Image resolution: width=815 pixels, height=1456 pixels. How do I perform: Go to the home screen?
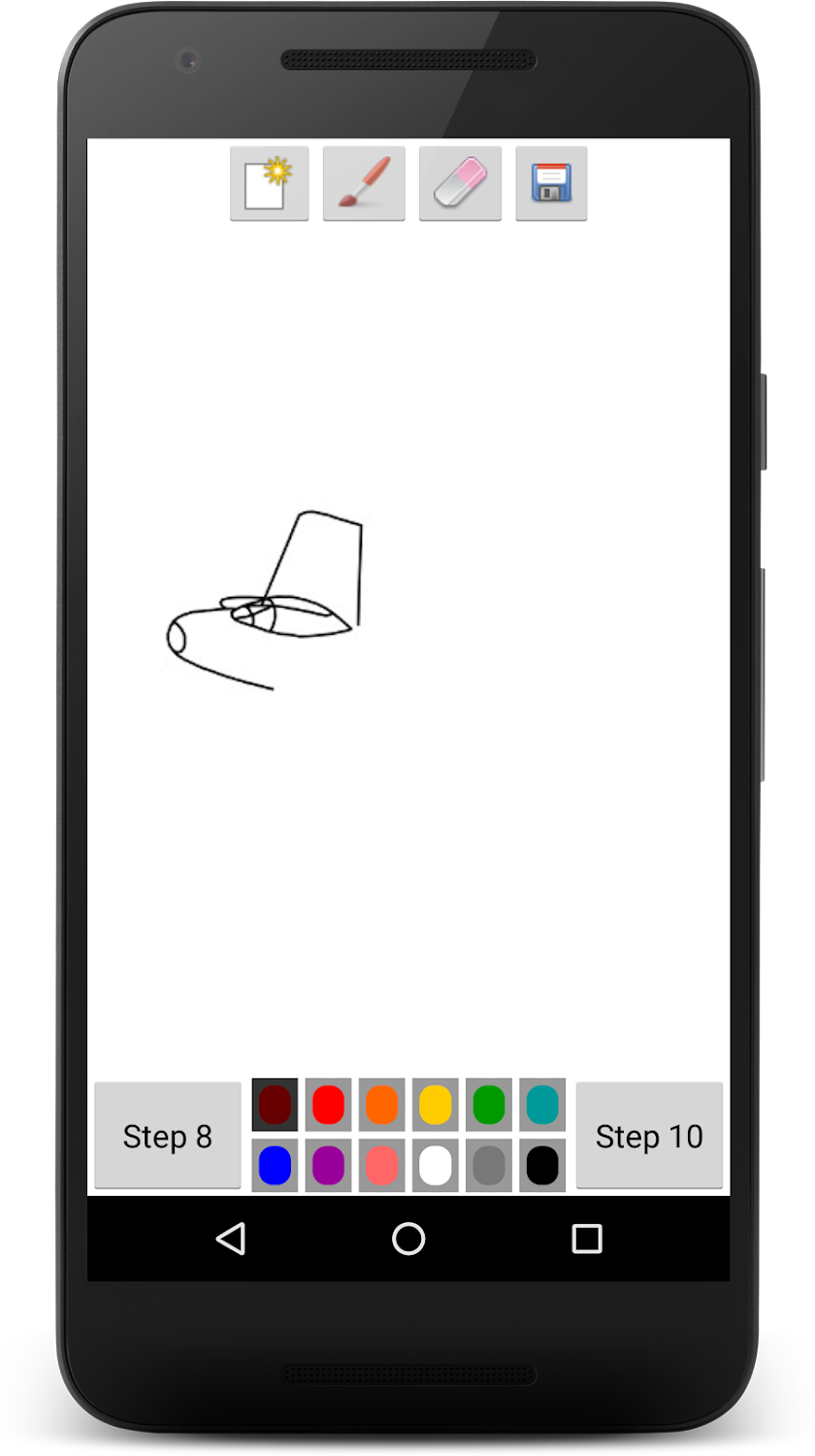point(408,1239)
